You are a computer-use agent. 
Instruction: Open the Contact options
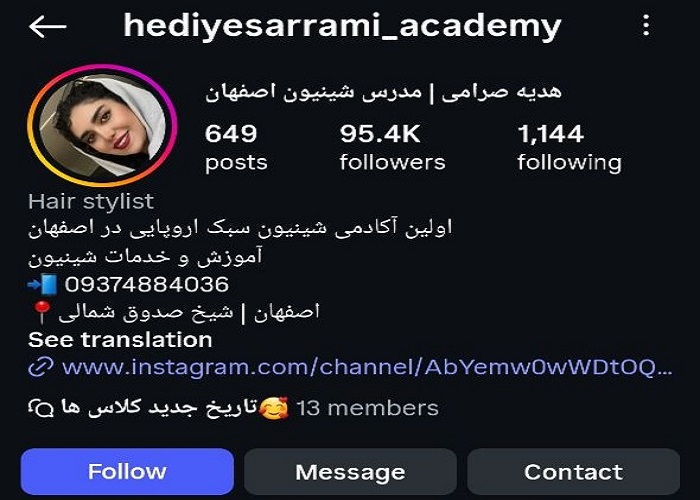pos(573,472)
